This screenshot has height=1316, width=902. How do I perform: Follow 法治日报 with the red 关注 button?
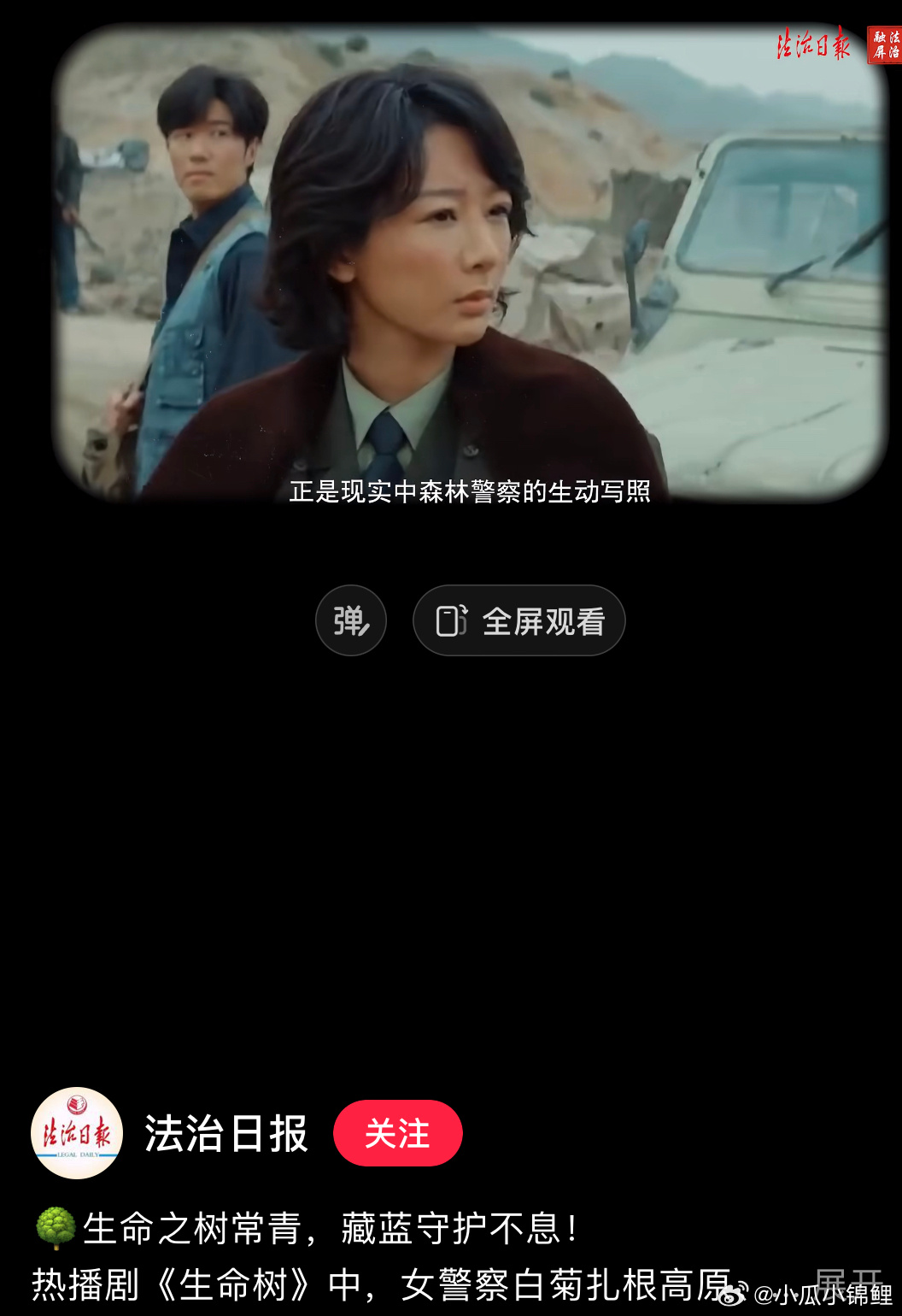point(399,1132)
